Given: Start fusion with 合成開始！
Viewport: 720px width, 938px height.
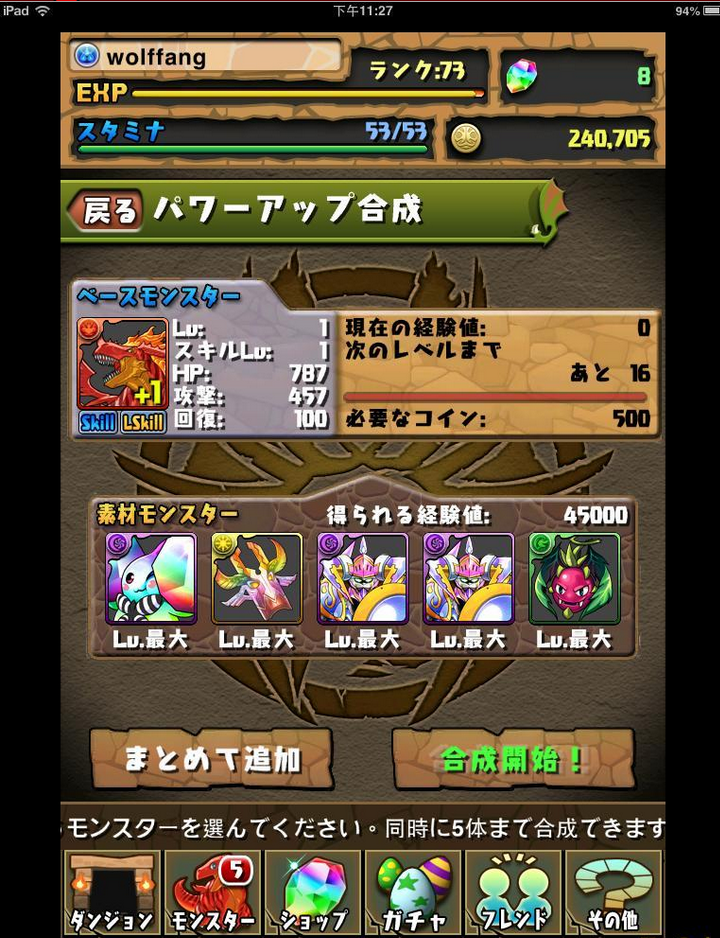Looking at the screenshot, I should pos(514,759).
